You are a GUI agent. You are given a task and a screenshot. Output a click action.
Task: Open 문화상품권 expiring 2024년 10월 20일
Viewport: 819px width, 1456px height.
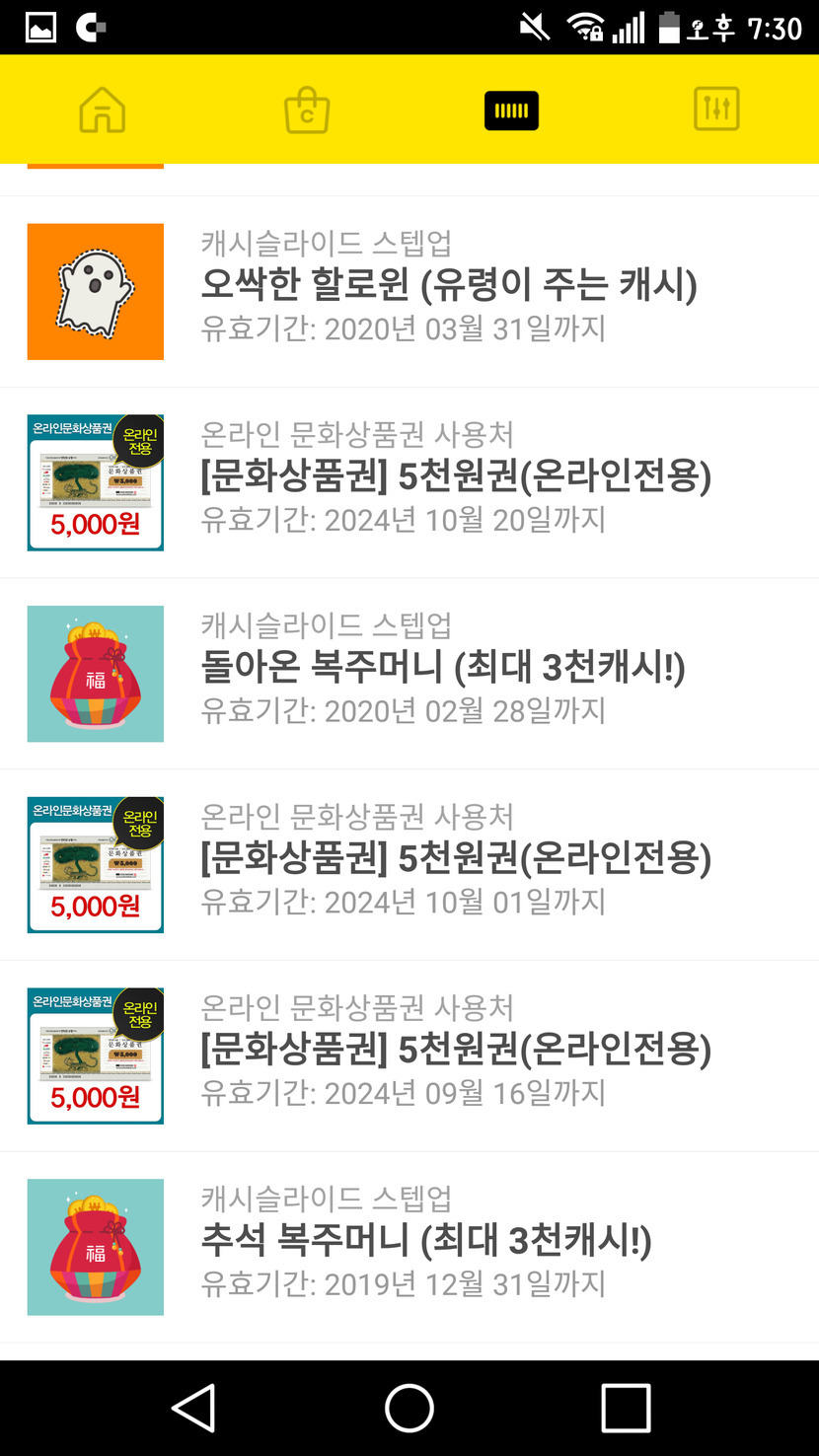coord(455,477)
